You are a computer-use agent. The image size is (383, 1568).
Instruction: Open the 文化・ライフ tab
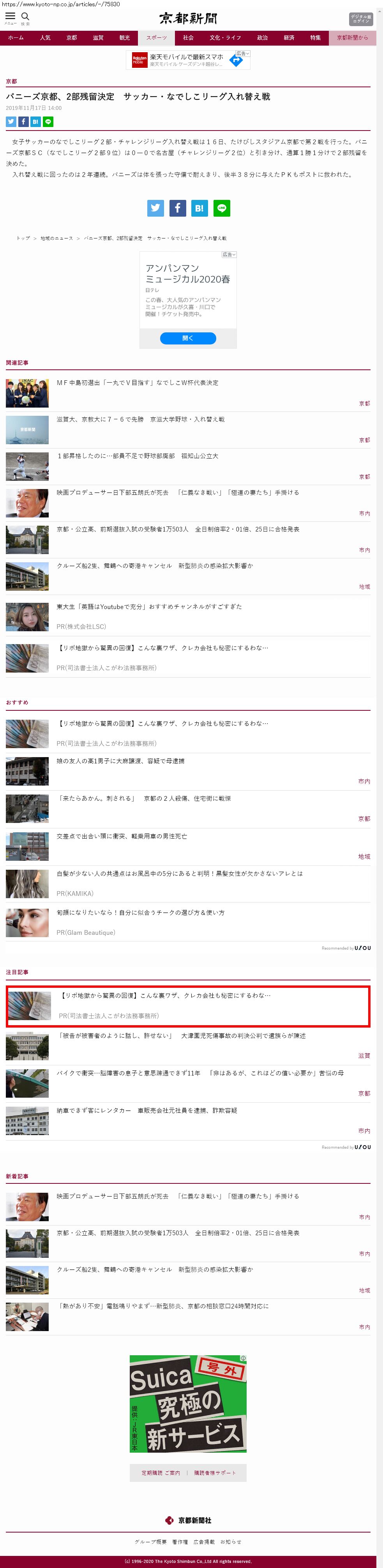point(225,38)
